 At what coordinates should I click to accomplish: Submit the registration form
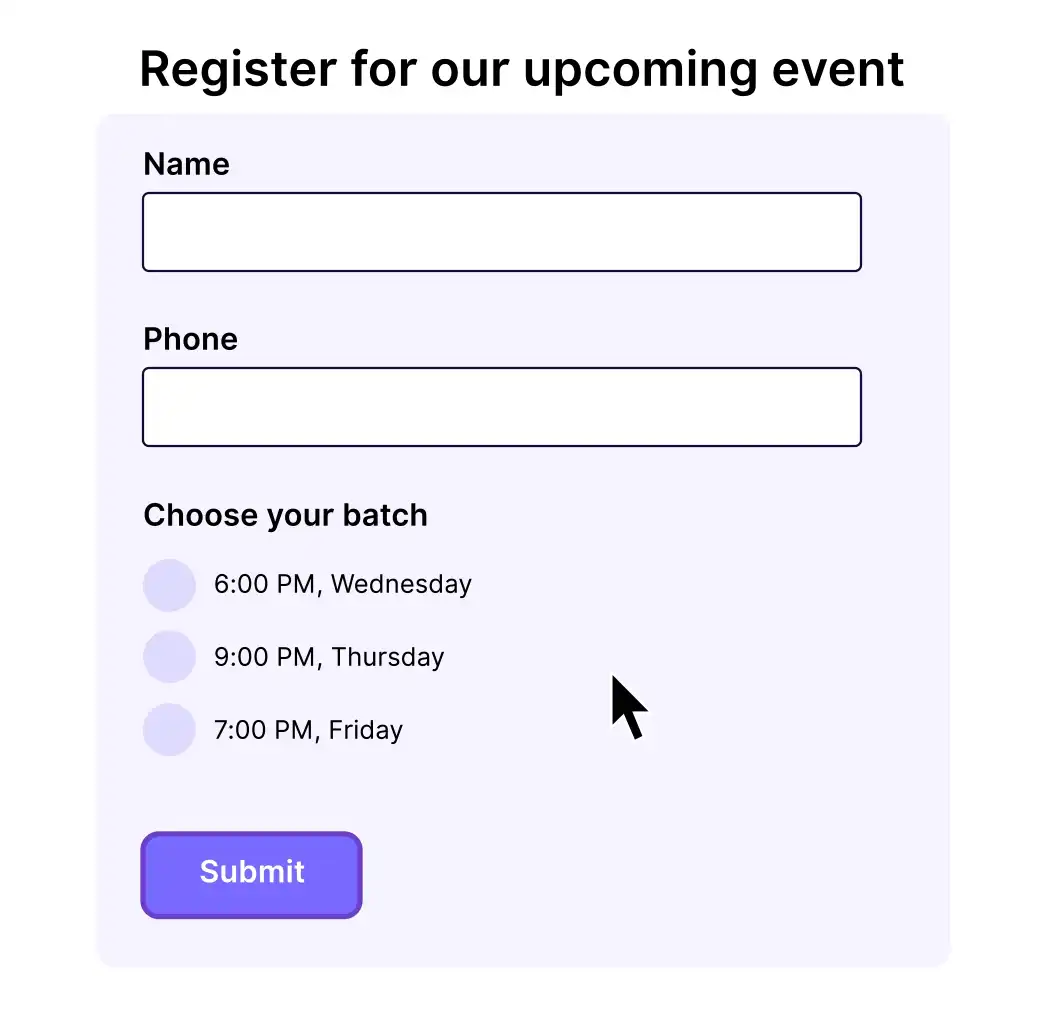[251, 875]
